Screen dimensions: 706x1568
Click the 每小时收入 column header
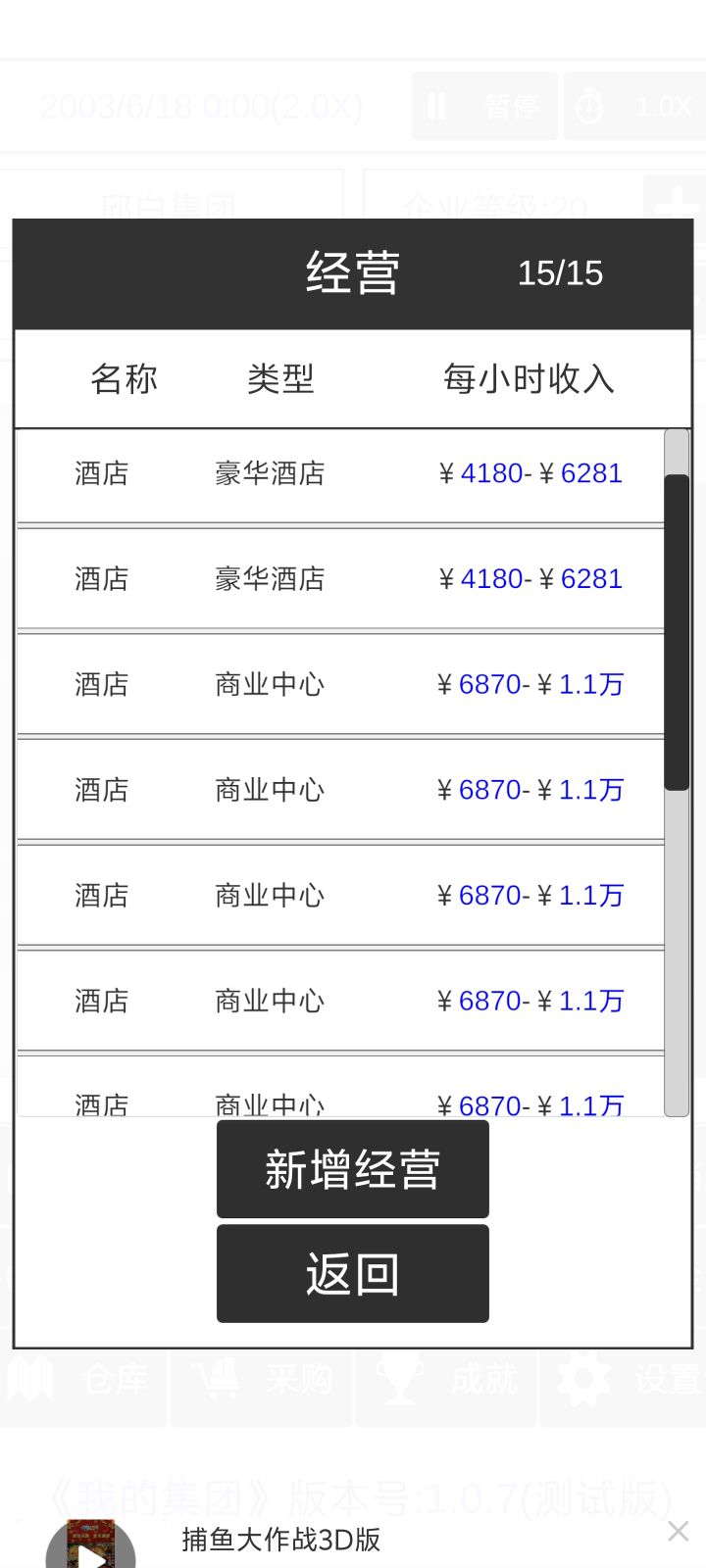click(x=529, y=379)
